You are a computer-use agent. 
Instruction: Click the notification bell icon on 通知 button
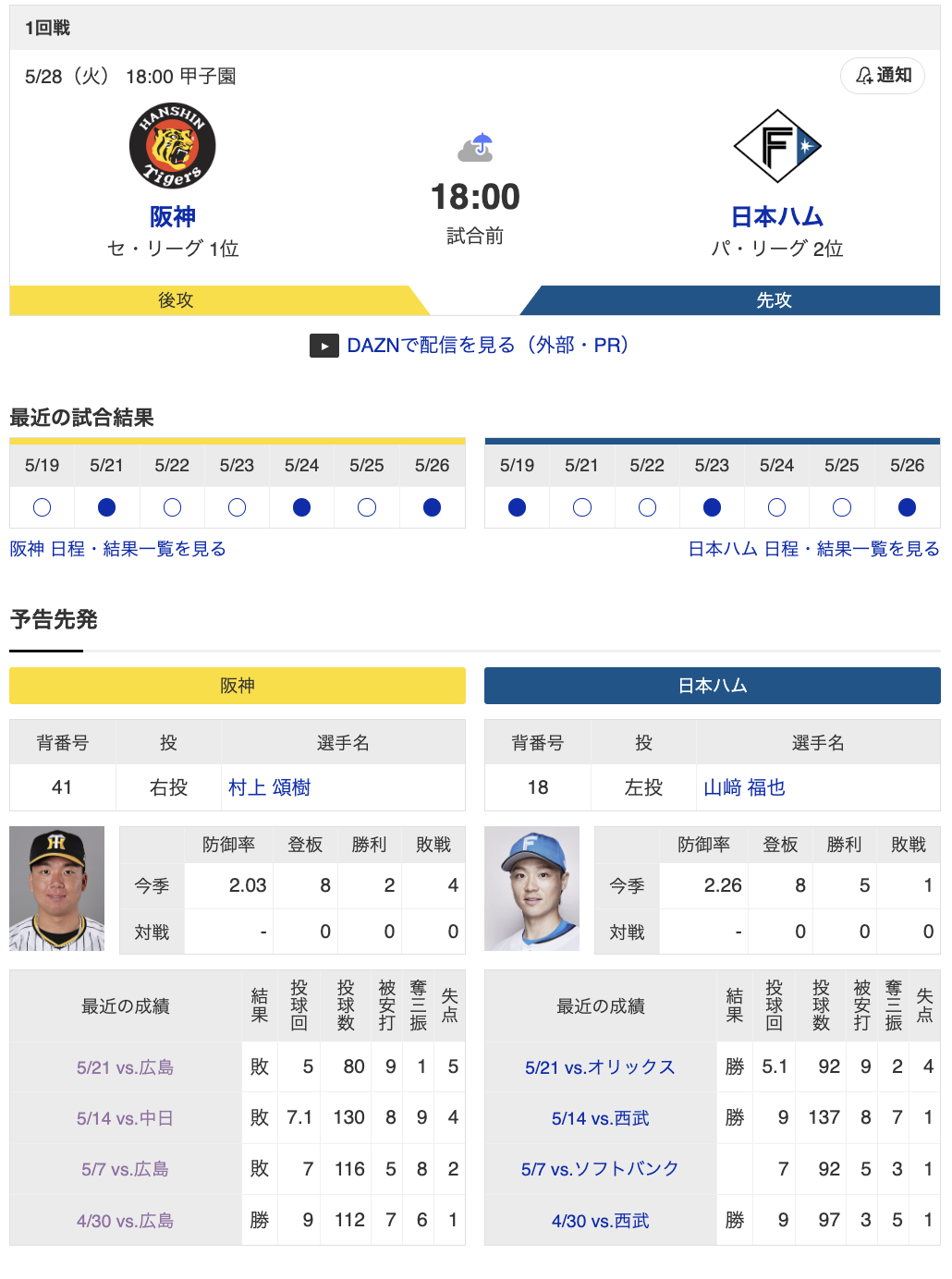coord(863,76)
